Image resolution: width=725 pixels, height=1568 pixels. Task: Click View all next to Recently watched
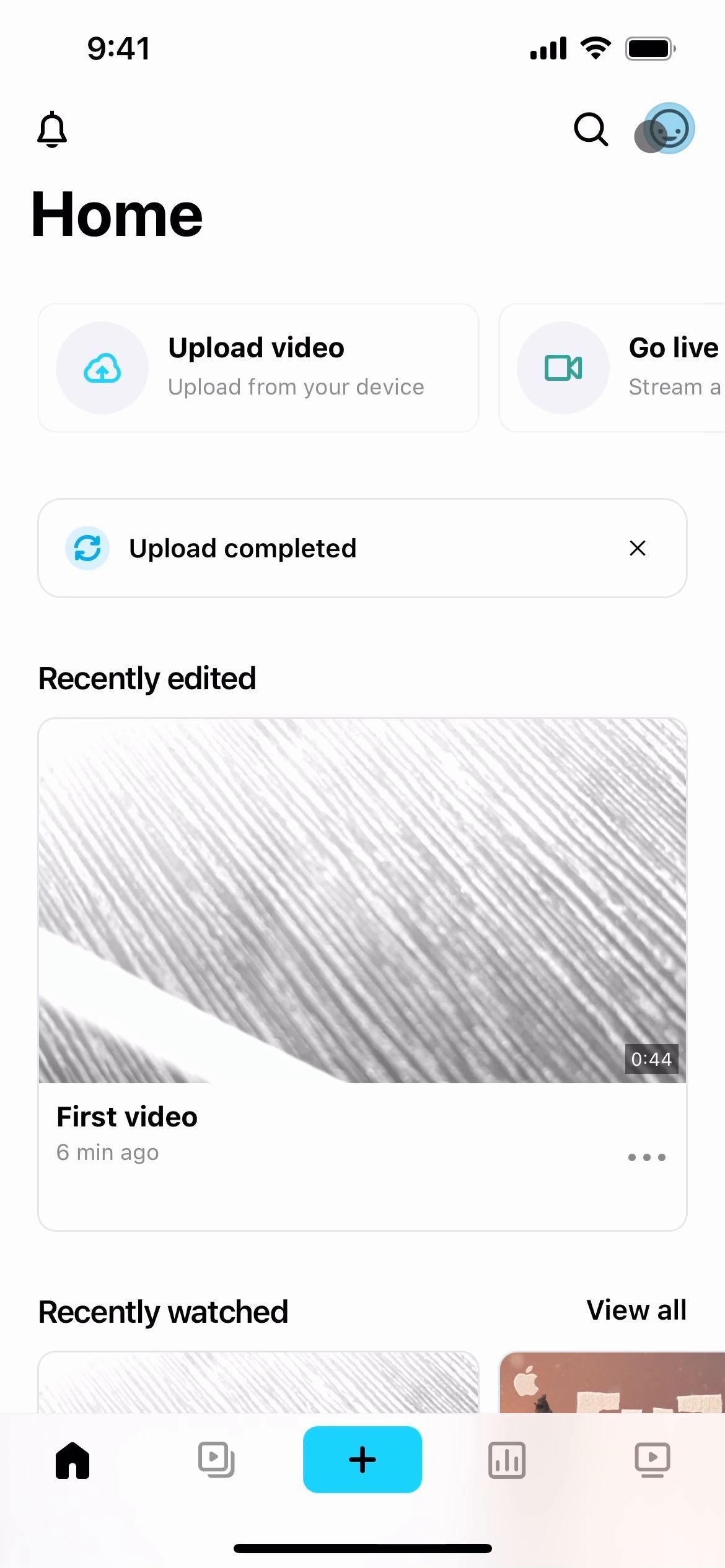click(x=636, y=1310)
